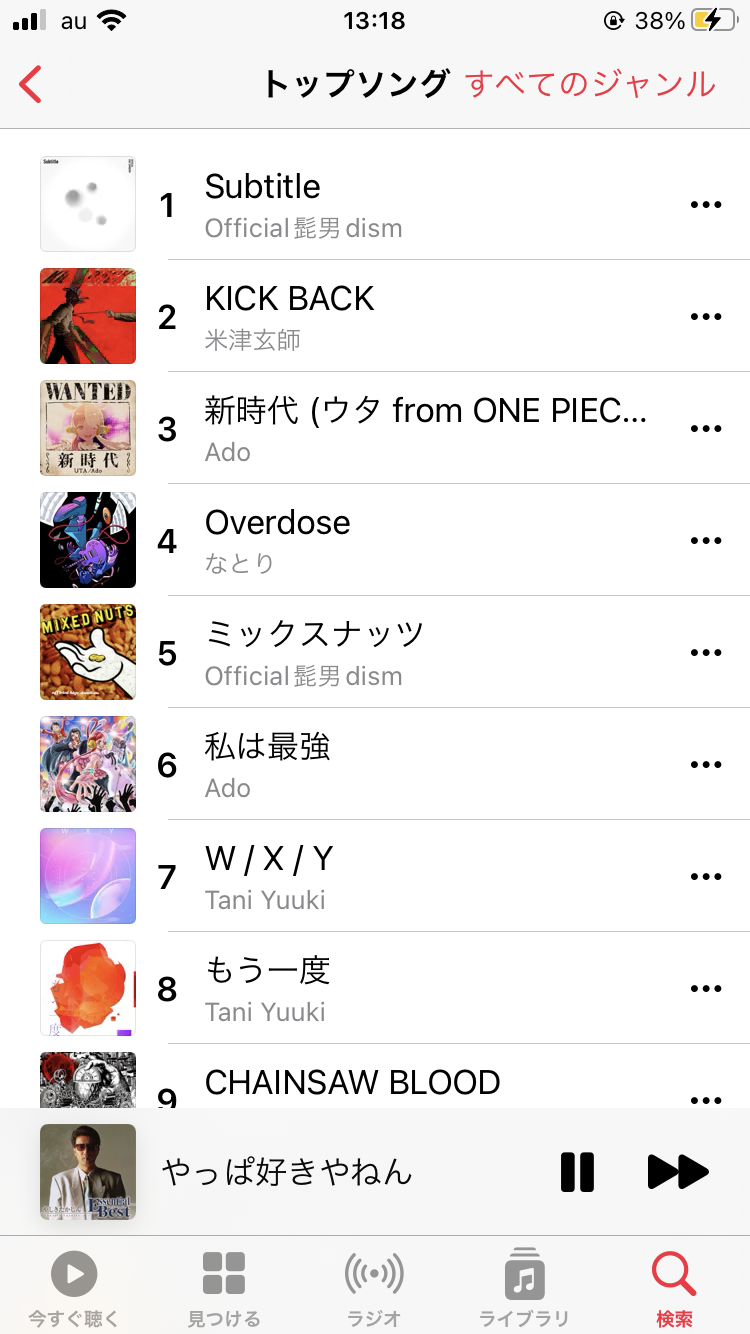
Task: Open more options for Overdose
Action: click(705, 540)
